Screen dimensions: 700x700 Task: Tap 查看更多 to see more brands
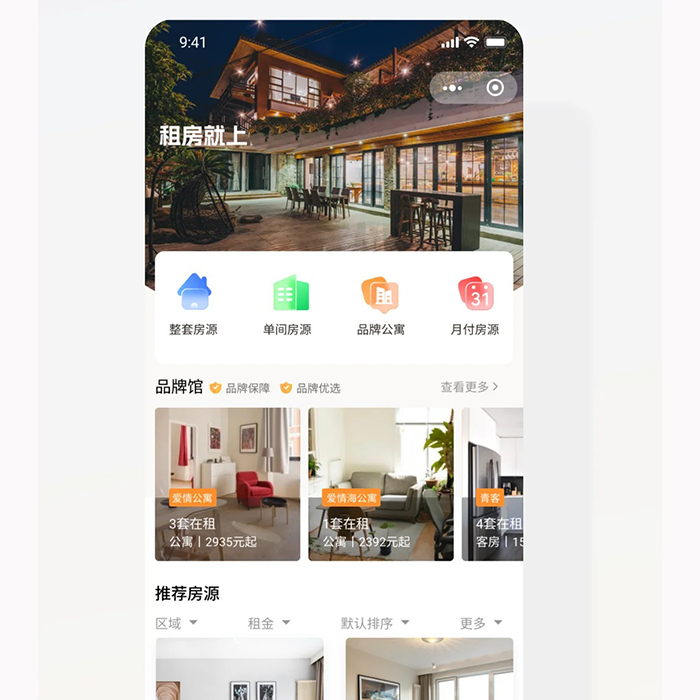469,387
